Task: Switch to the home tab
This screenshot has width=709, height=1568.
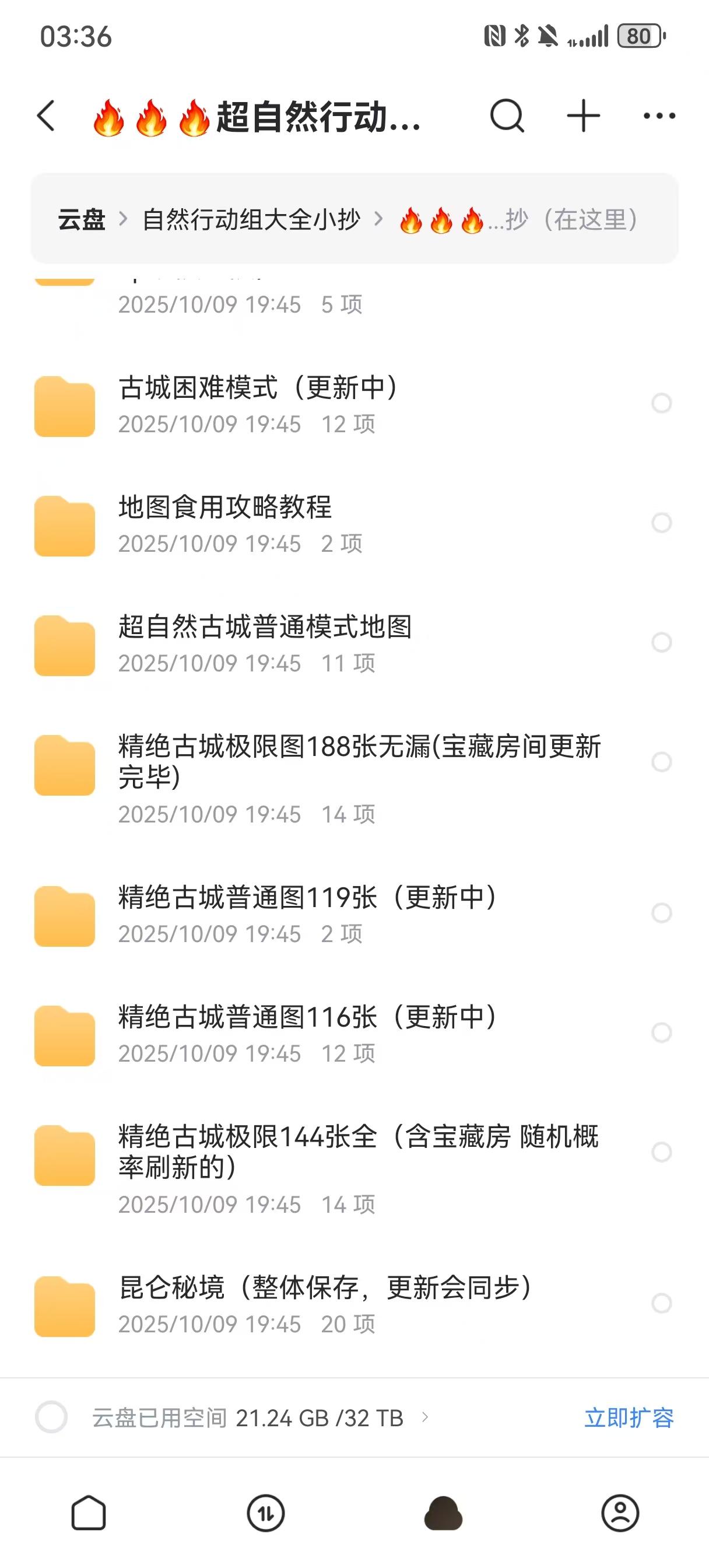Action: pyautogui.click(x=89, y=1513)
